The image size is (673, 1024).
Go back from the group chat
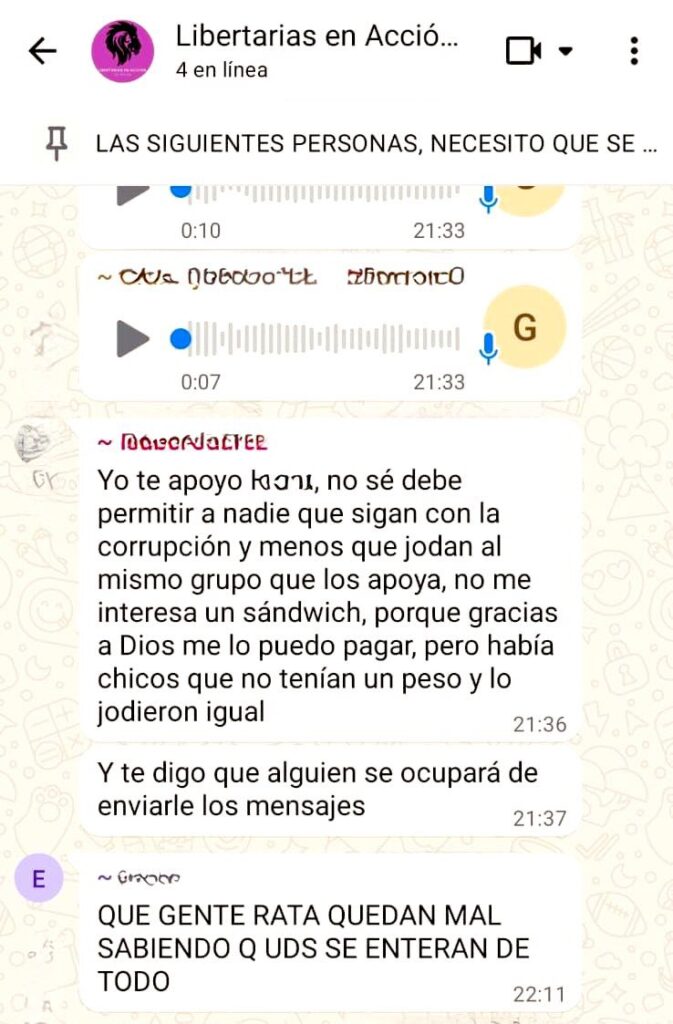43,51
